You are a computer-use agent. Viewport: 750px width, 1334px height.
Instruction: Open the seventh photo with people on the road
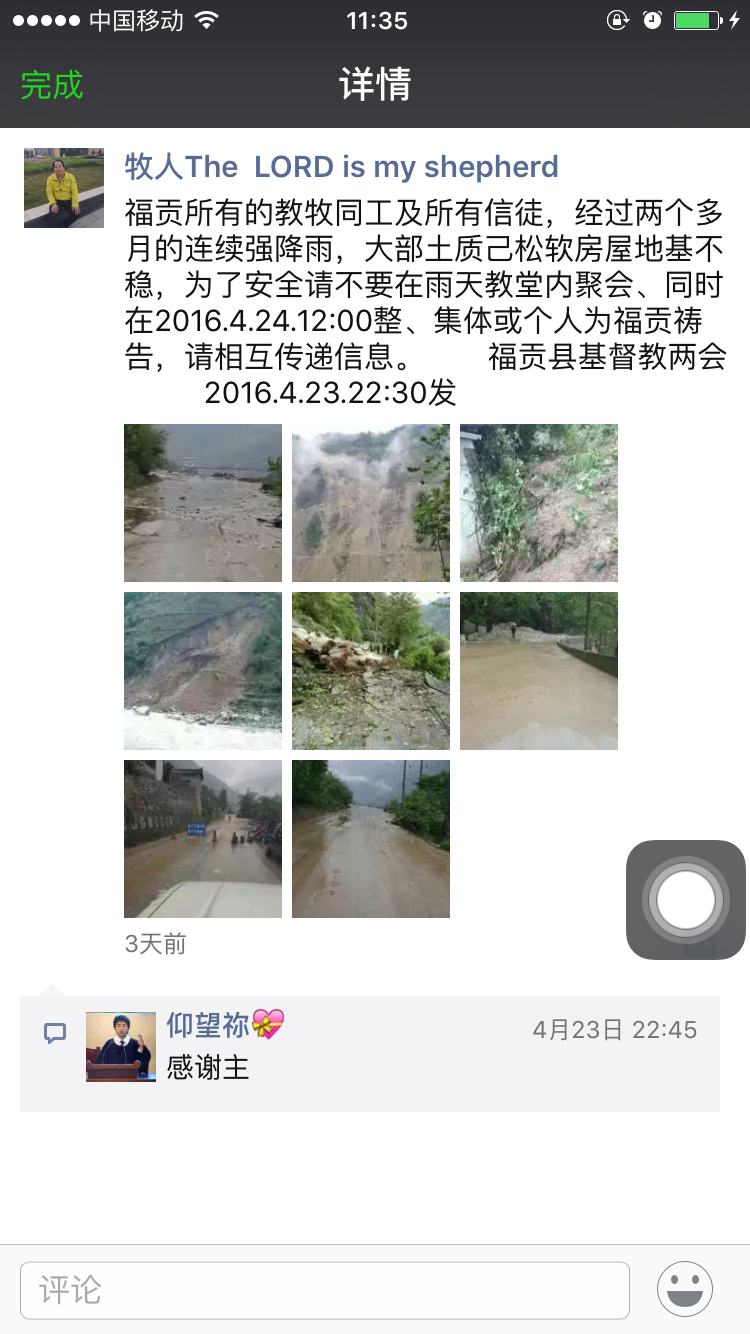pos(203,839)
